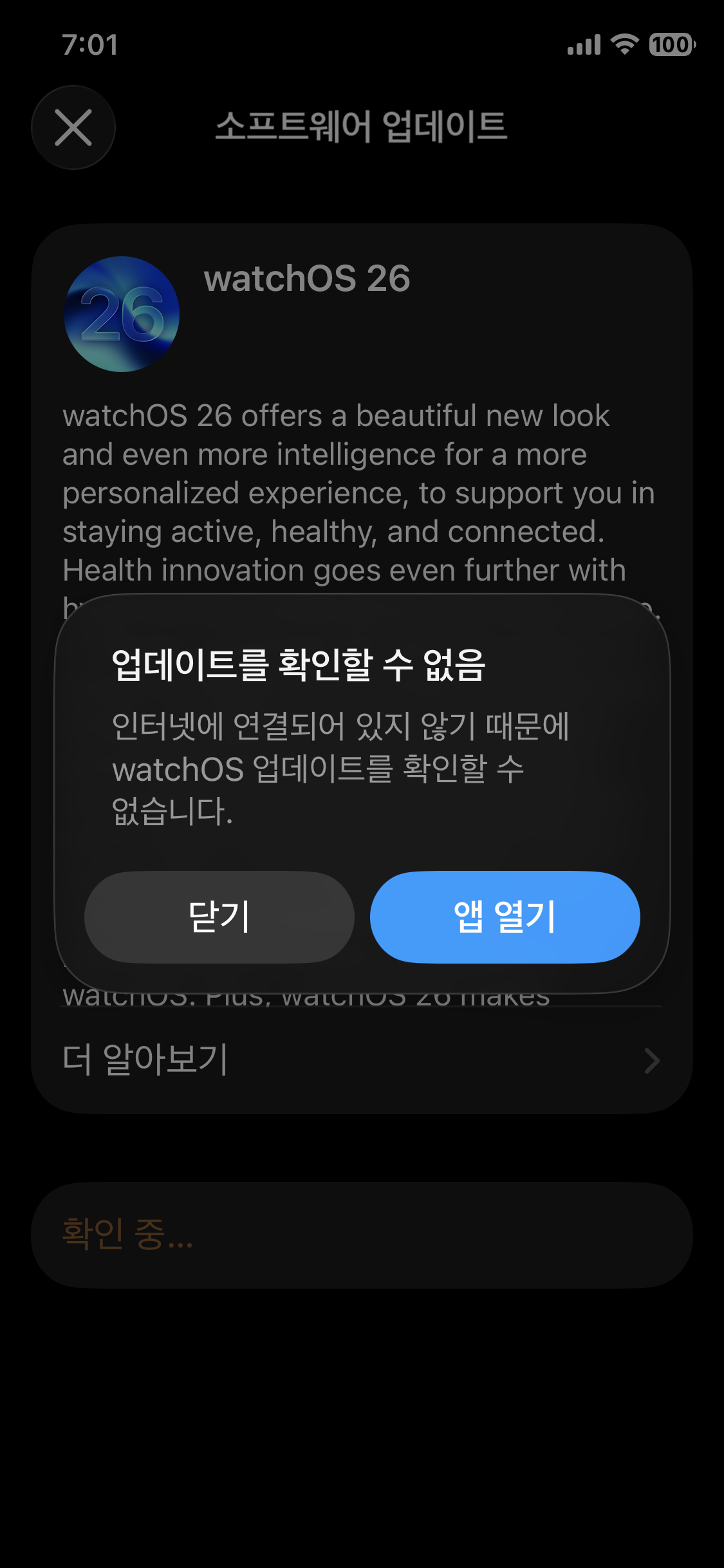The width and height of the screenshot is (724, 1568).
Task: Open the 더 알아보기 row
Action: [362, 1059]
